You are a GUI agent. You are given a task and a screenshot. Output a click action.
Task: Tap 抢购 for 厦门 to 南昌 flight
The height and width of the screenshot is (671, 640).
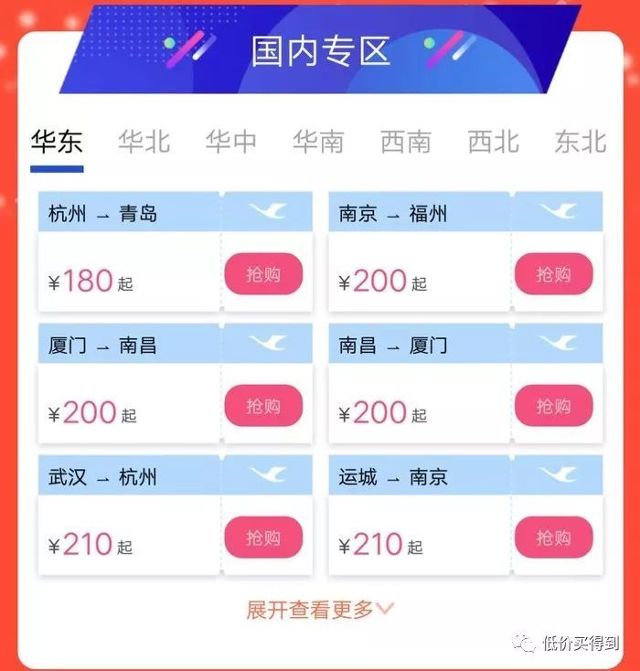[263, 406]
